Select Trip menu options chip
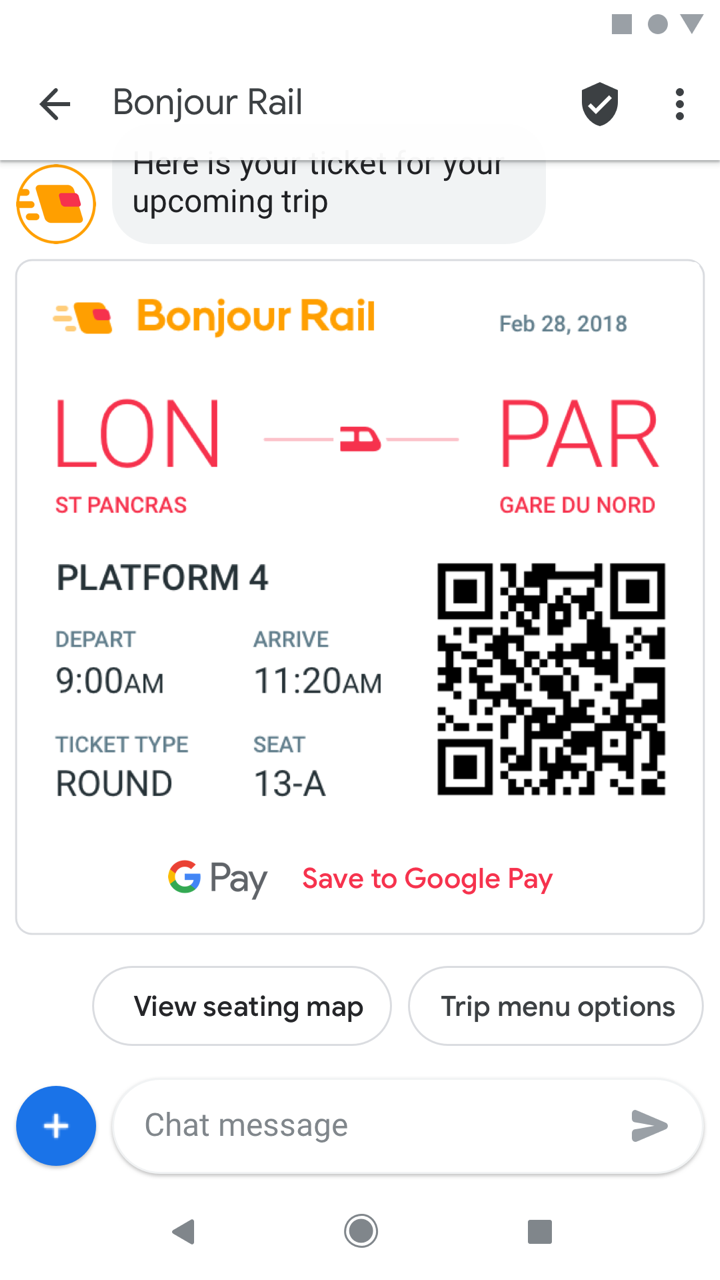The height and width of the screenshot is (1280, 720). coord(557,1006)
